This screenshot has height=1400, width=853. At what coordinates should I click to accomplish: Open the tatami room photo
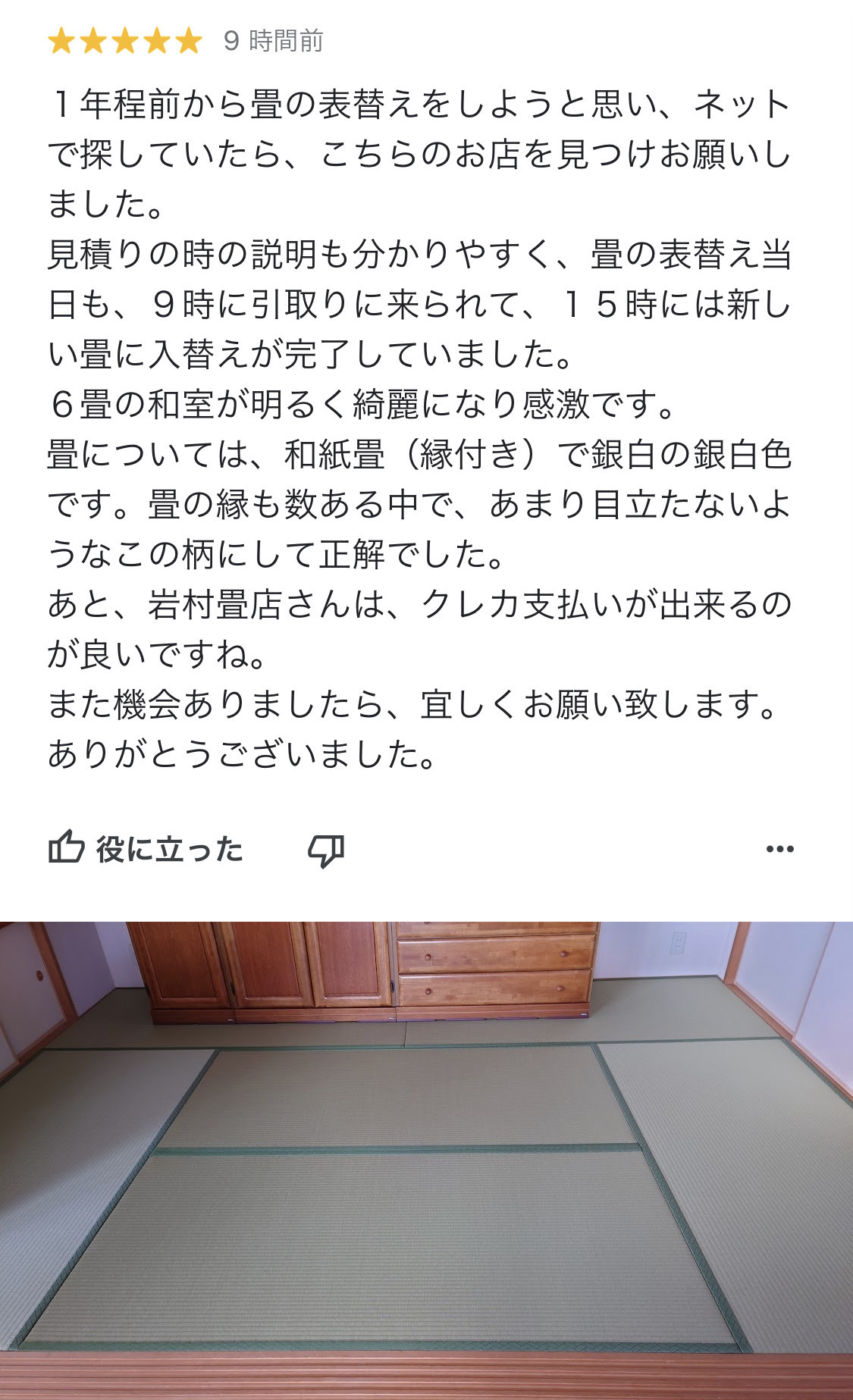(x=426, y=1160)
